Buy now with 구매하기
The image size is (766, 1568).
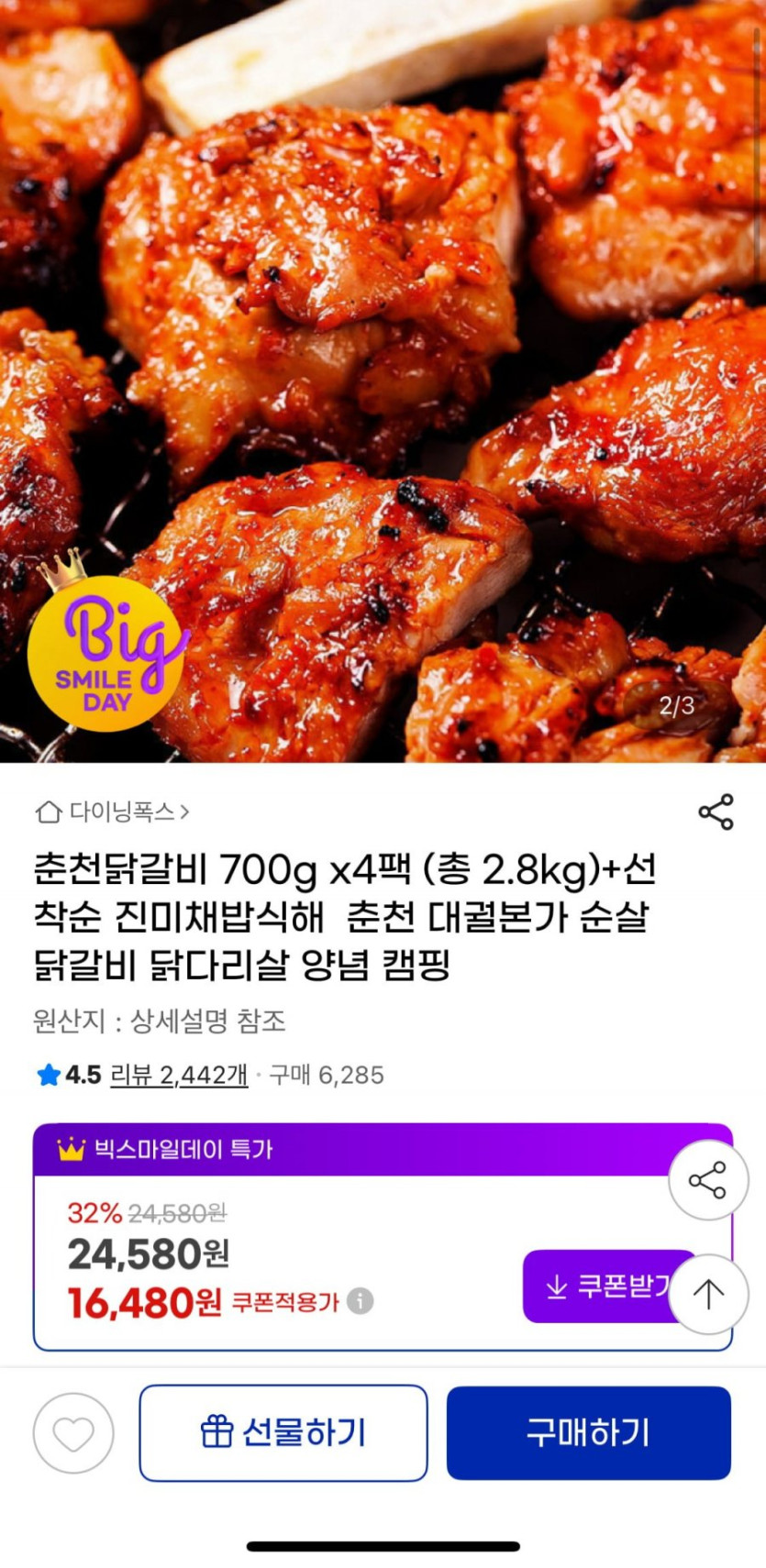pyautogui.click(x=588, y=1433)
